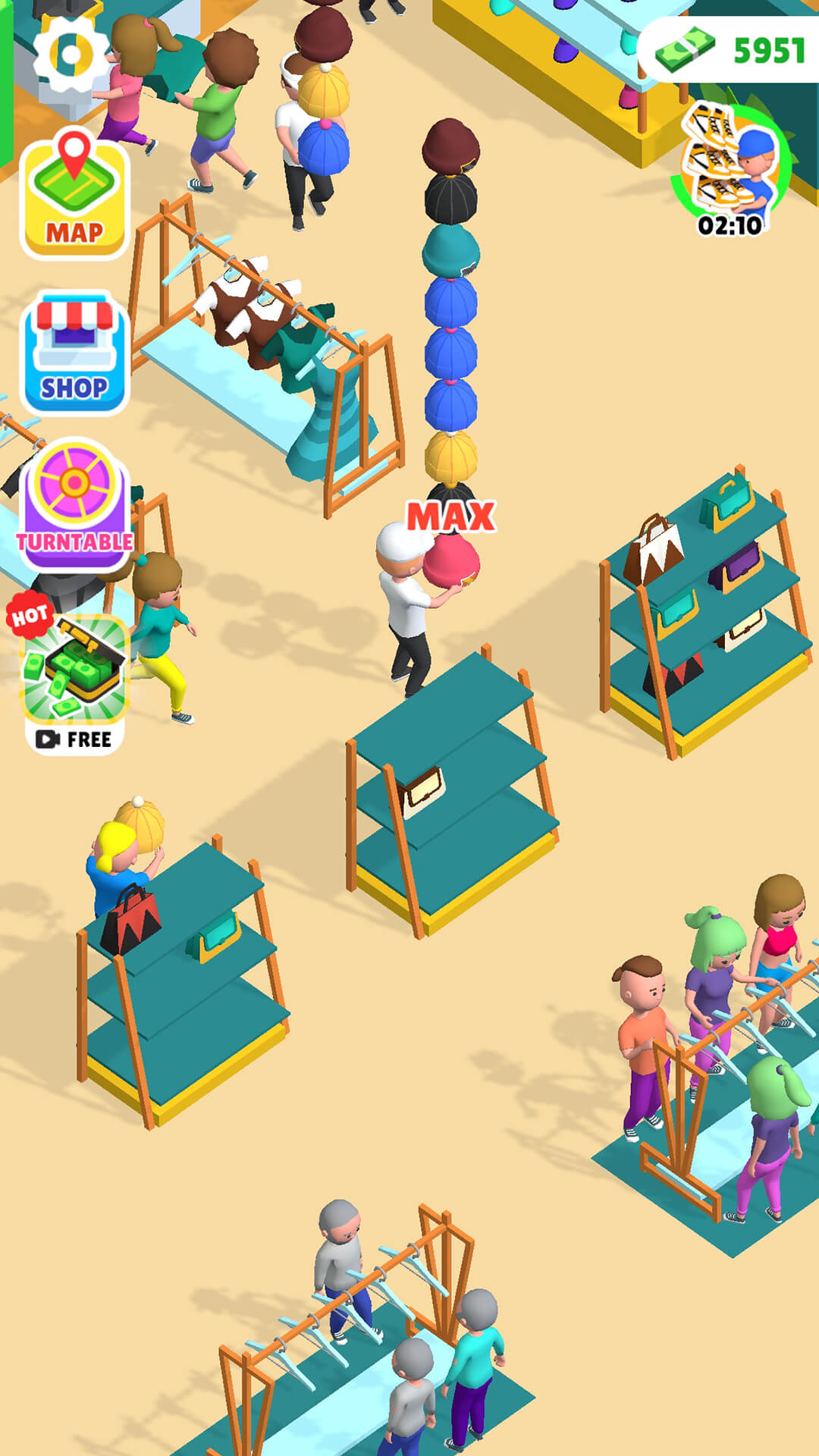Open the Turntable wheel

point(74,504)
